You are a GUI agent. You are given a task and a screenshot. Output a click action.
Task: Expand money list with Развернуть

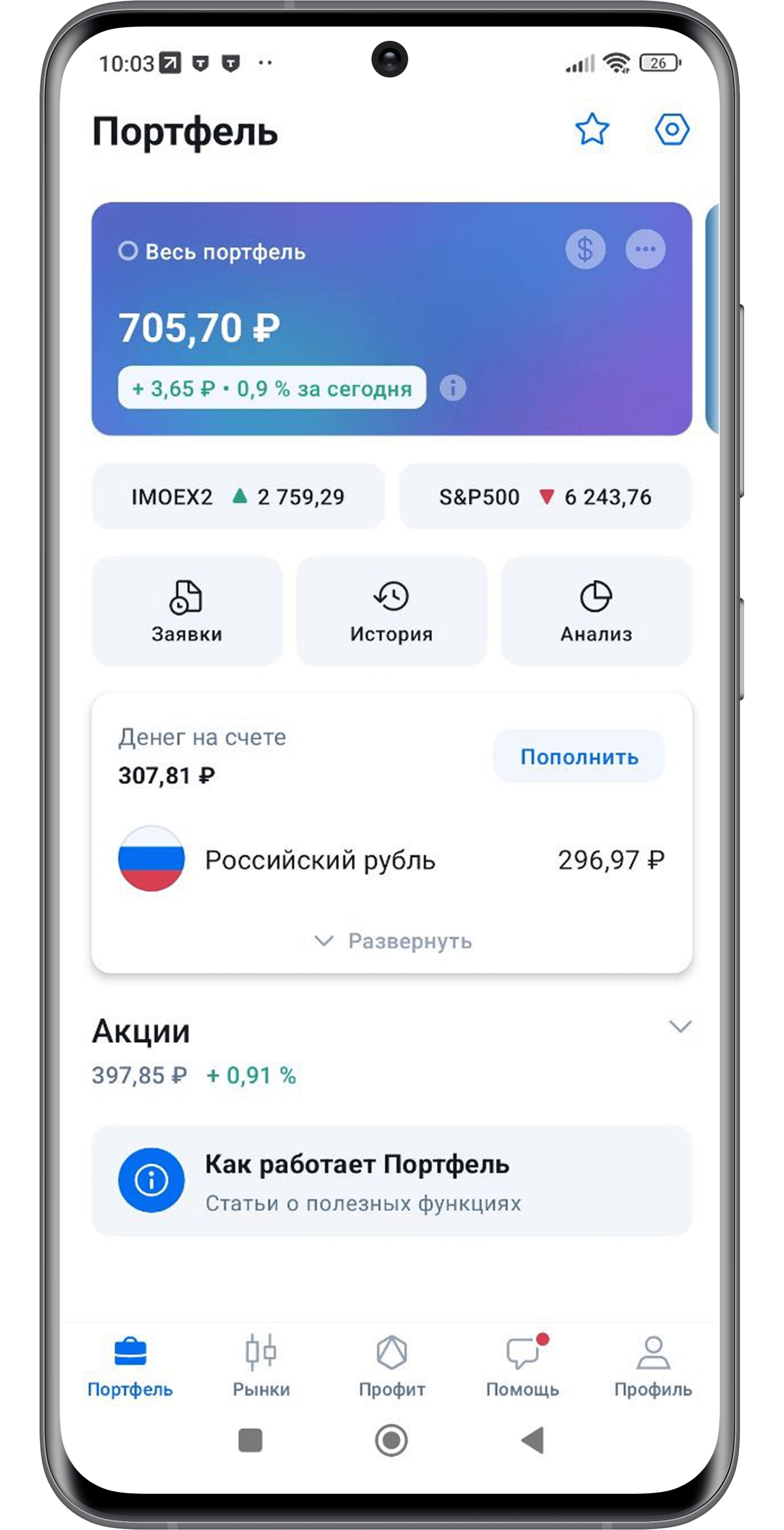(x=393, y=941)
